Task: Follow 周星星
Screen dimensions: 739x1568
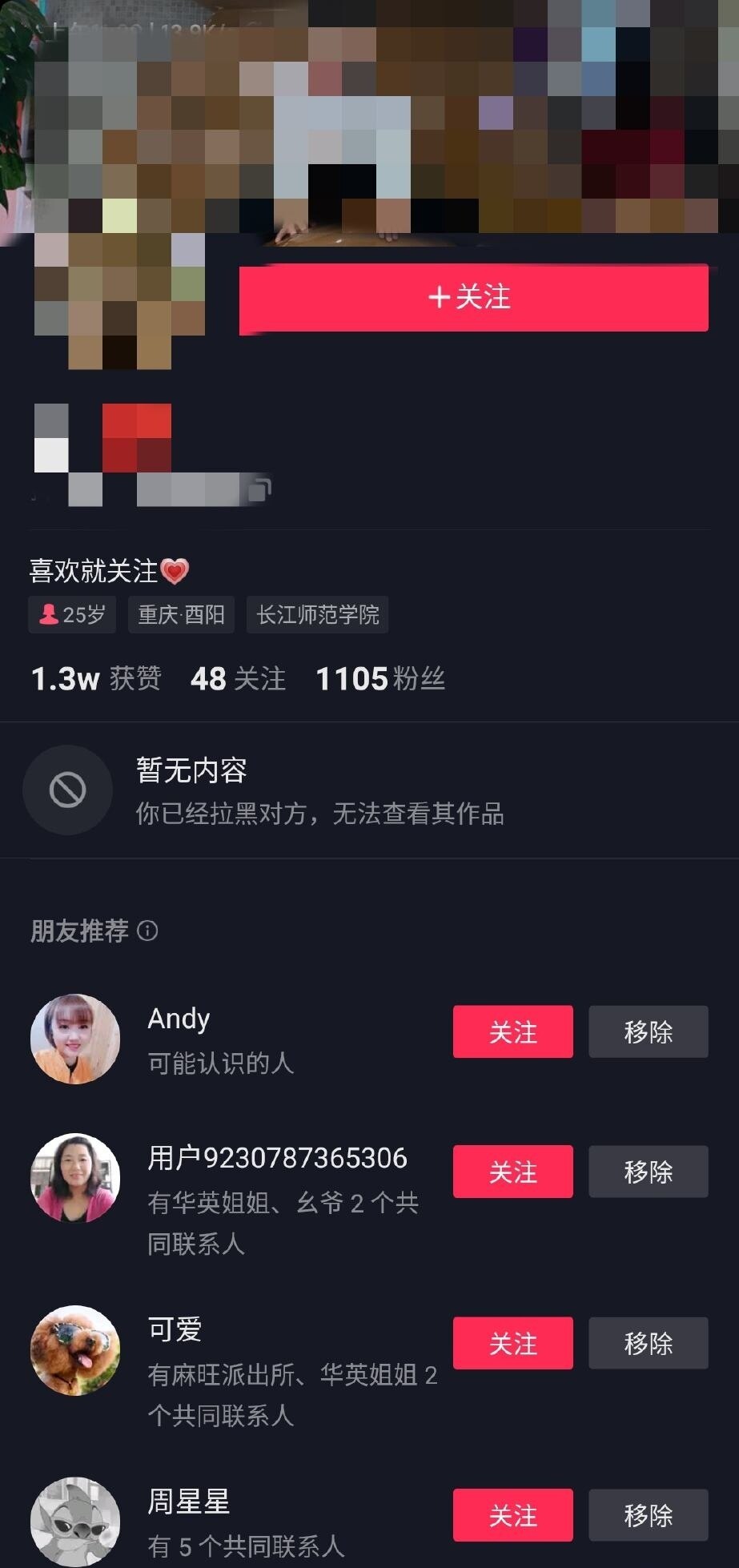Action: (512, 1515)
